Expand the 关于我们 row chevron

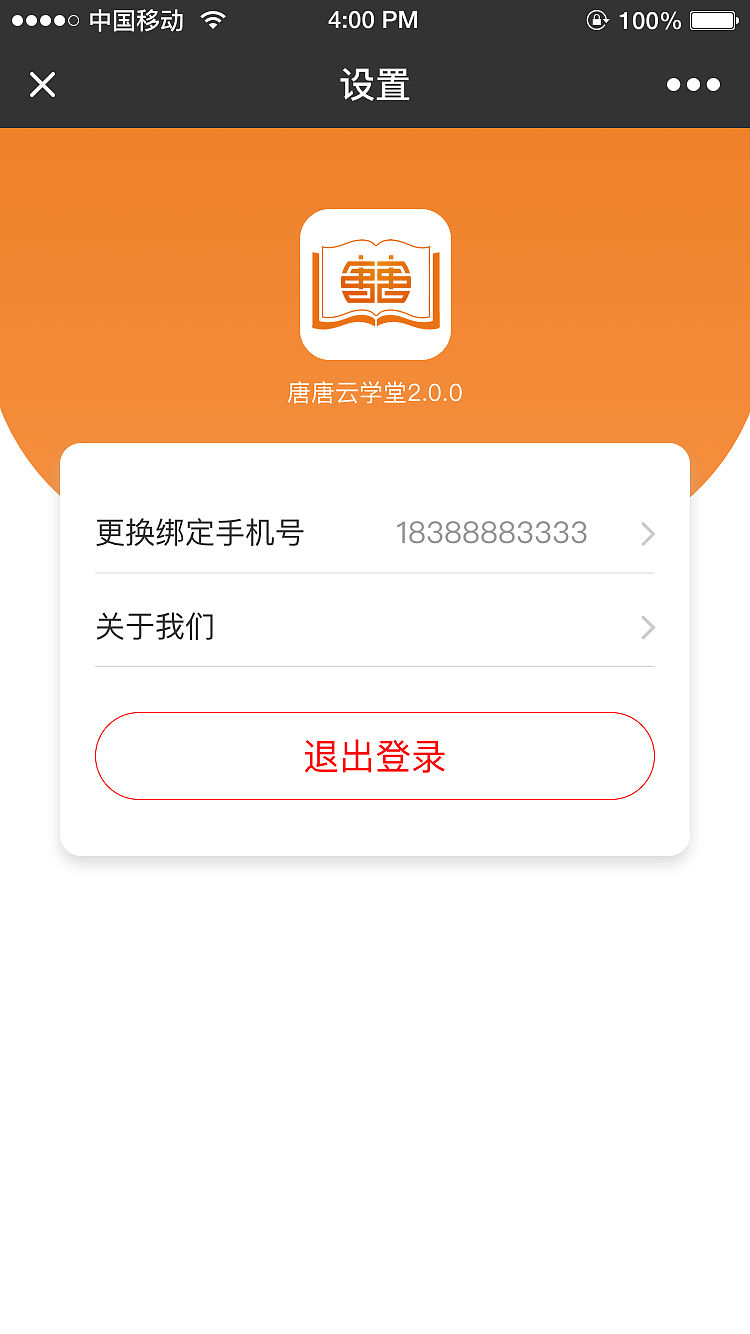pyautogui.click(x=647, y=627)
